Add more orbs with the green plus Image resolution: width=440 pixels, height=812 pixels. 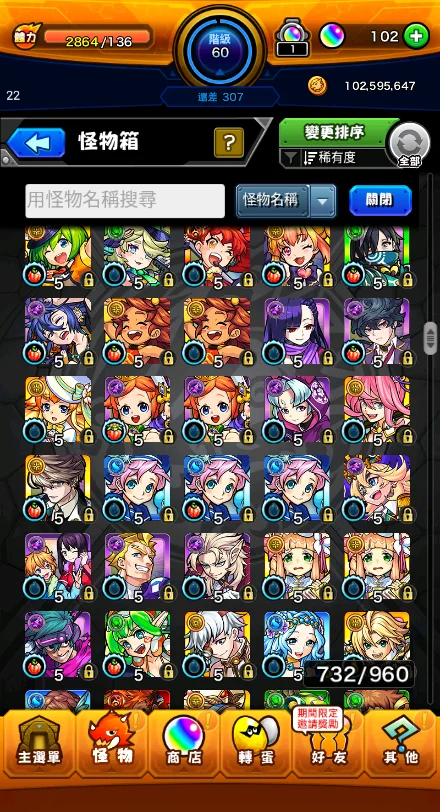click(x=416, y=36)
